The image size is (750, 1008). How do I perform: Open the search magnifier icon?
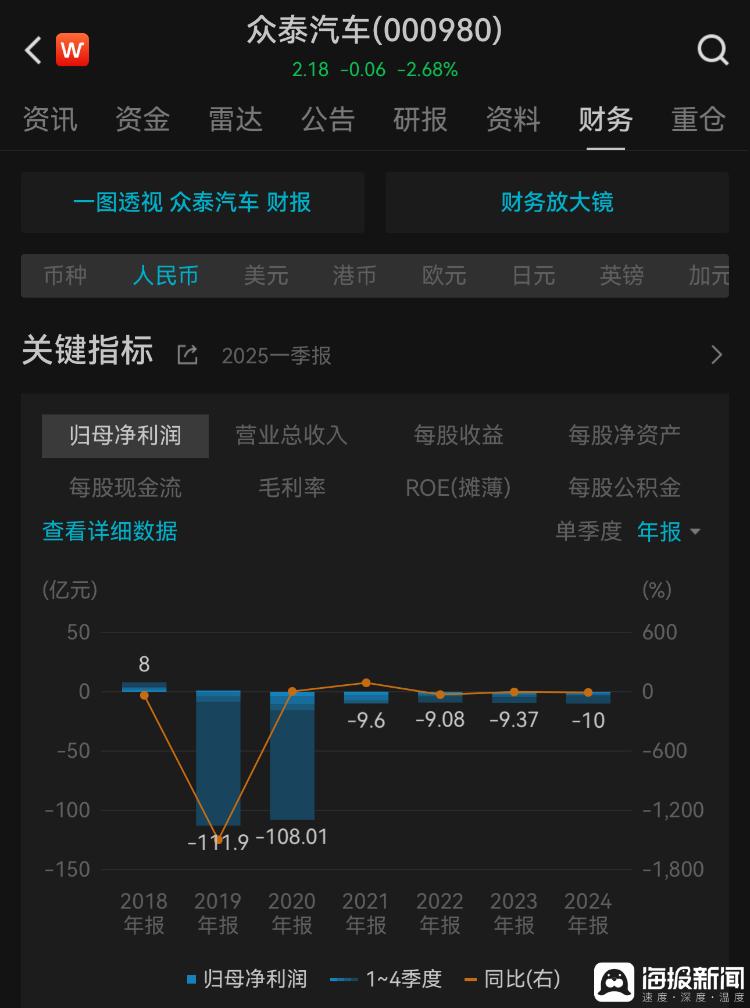click(712, 49)
